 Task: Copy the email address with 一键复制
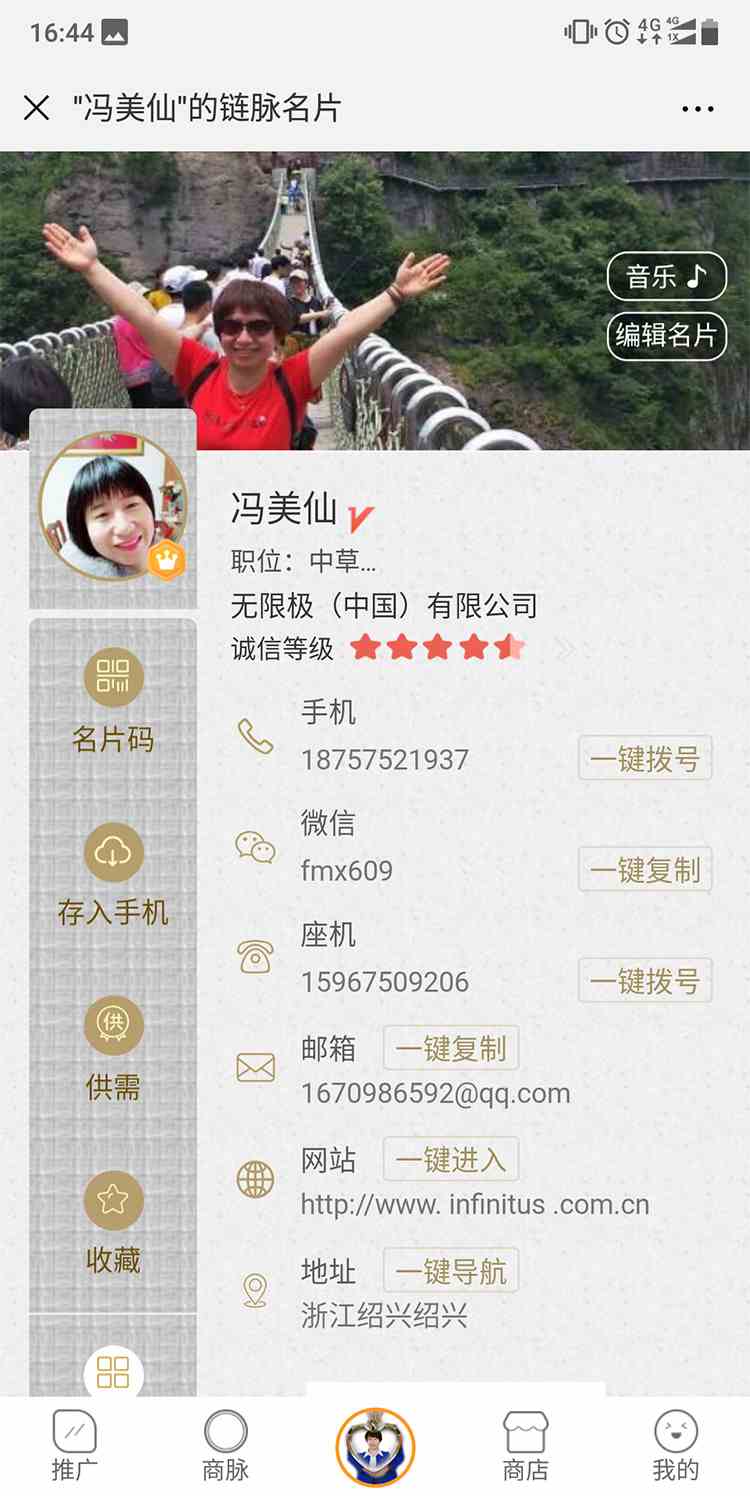coord(451,1049)
